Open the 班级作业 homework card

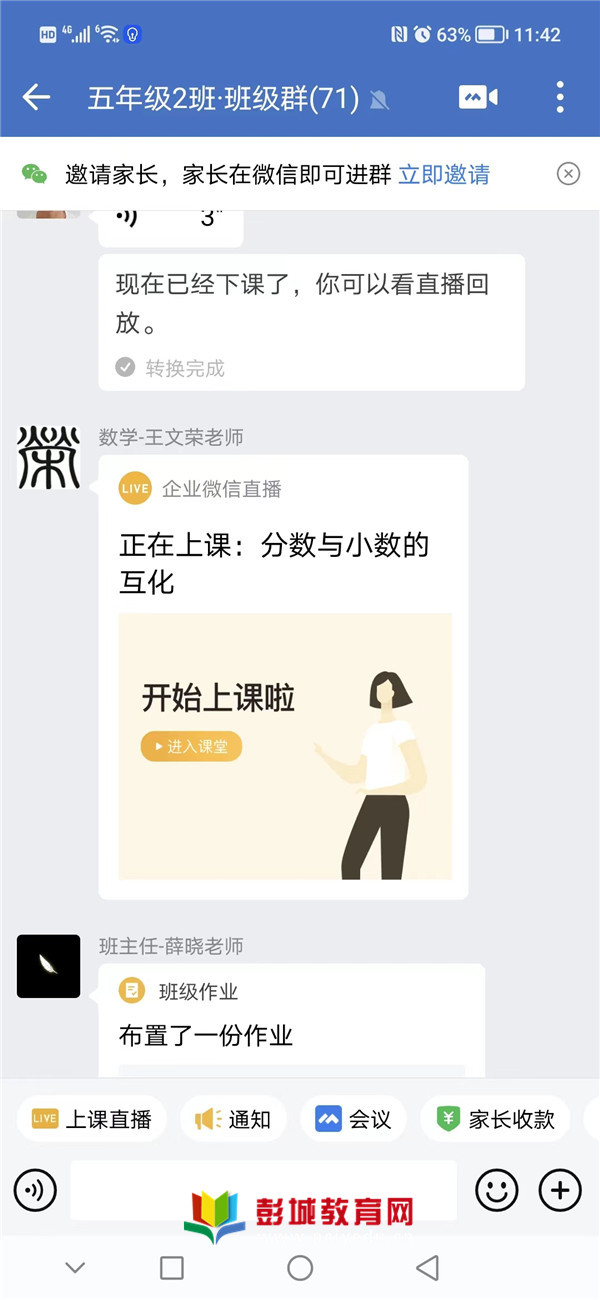[x=290, y=1020]
